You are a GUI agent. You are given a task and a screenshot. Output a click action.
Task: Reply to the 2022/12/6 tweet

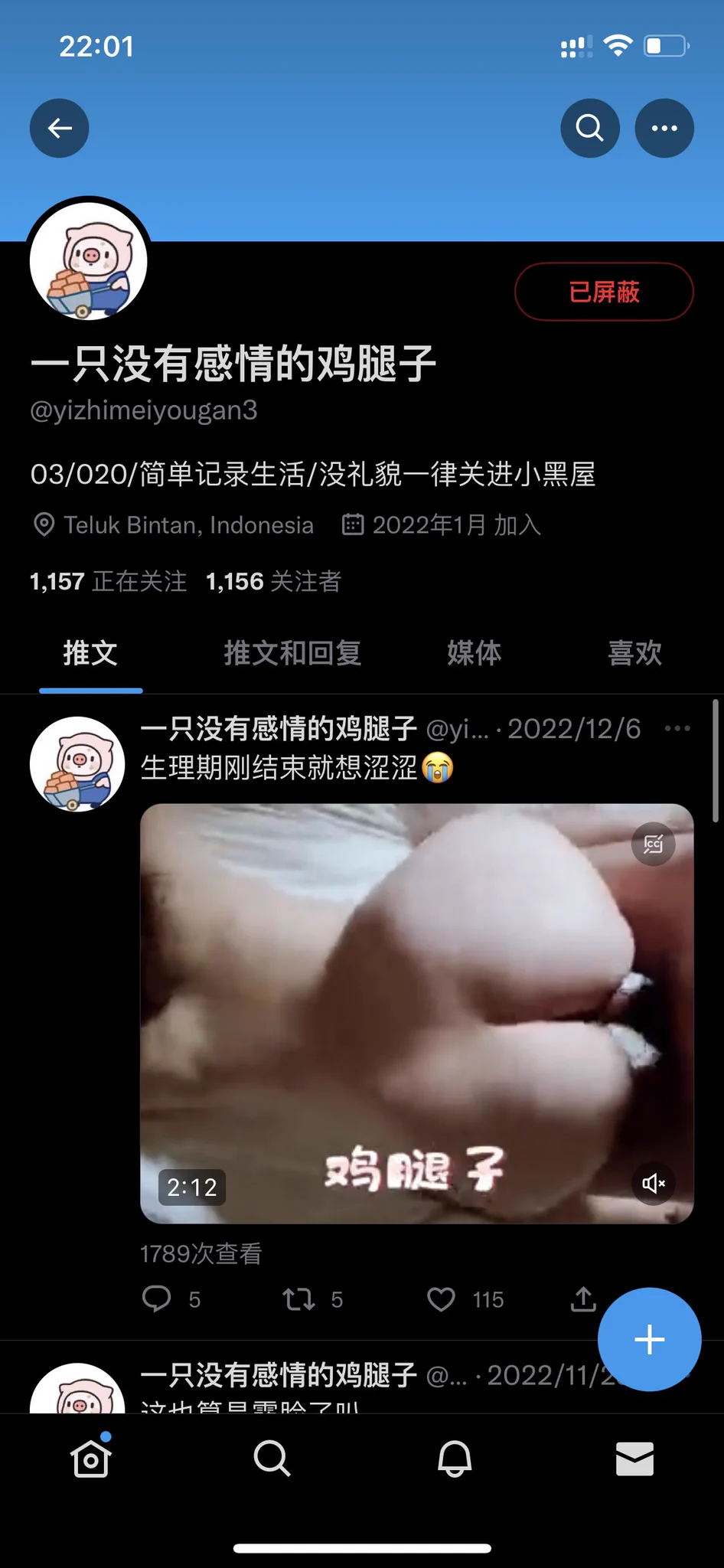[157, 1299]
